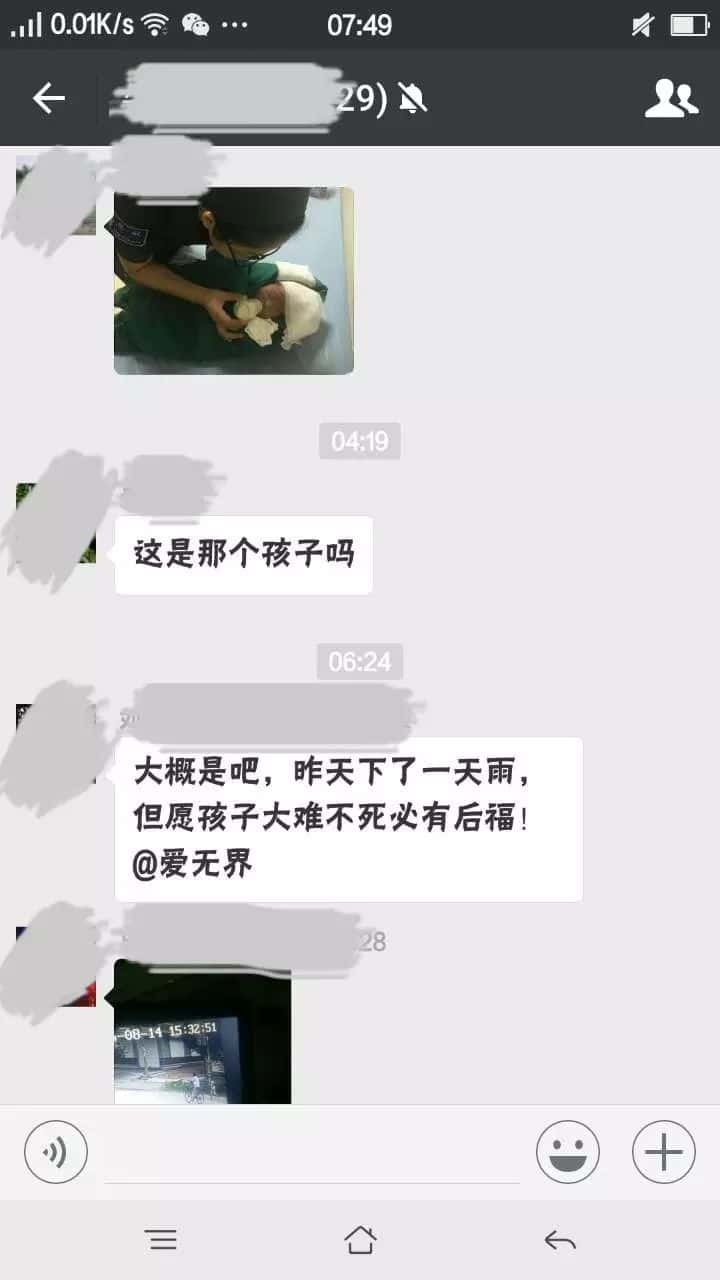
Task: Go back from the group chat
Action: [48, 98]
